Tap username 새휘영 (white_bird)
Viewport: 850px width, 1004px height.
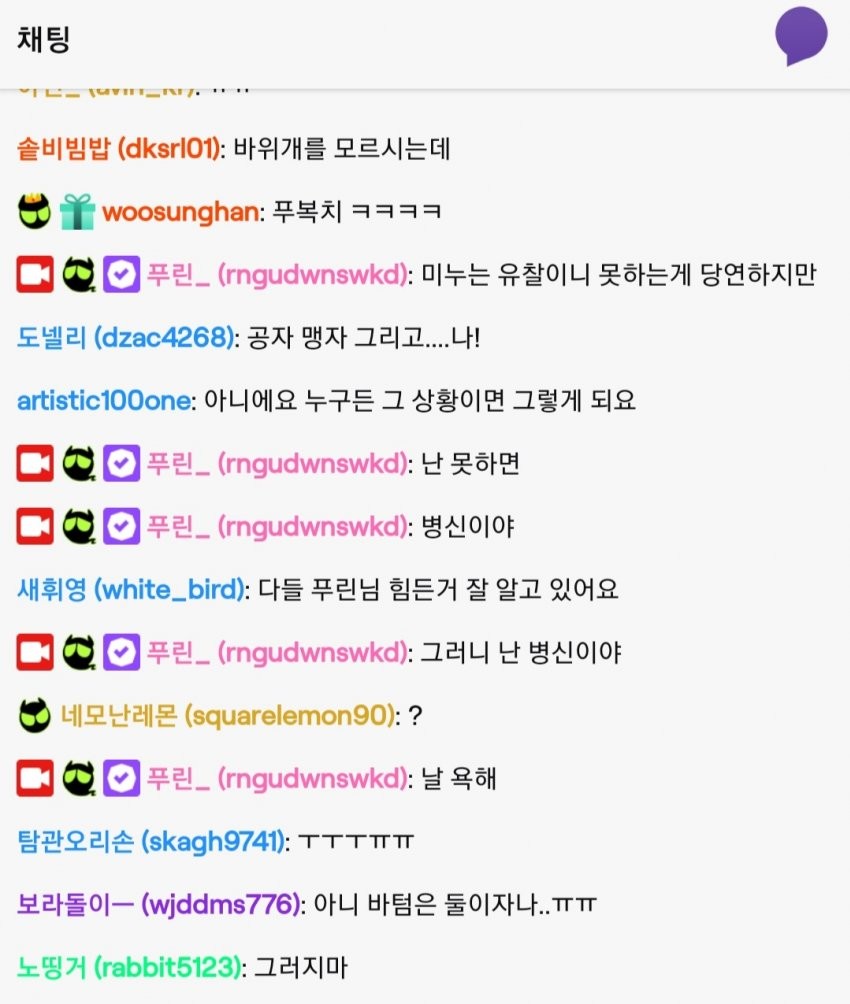[x=130, y=590]
